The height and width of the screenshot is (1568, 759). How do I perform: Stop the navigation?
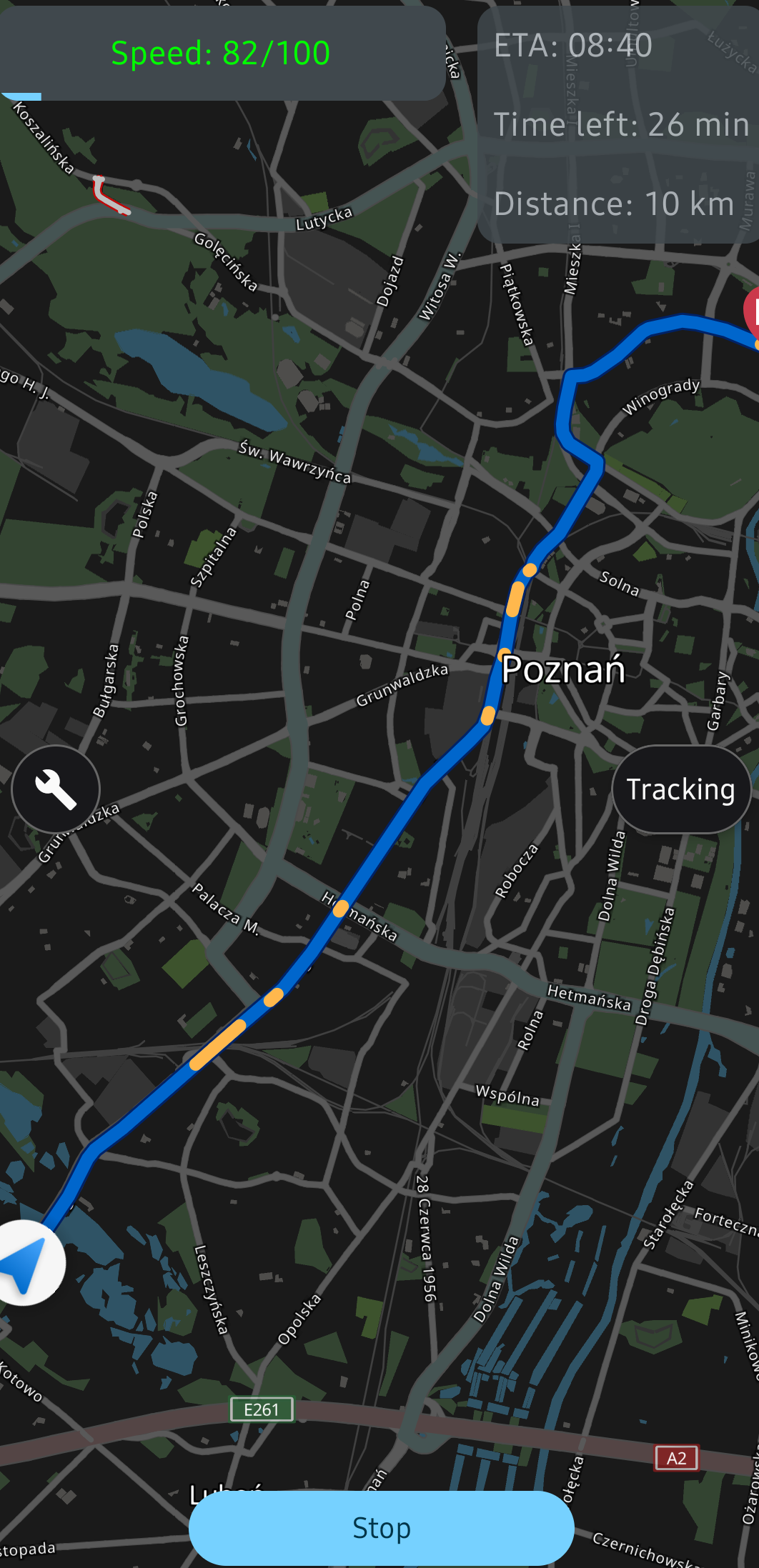point(382,1528)
